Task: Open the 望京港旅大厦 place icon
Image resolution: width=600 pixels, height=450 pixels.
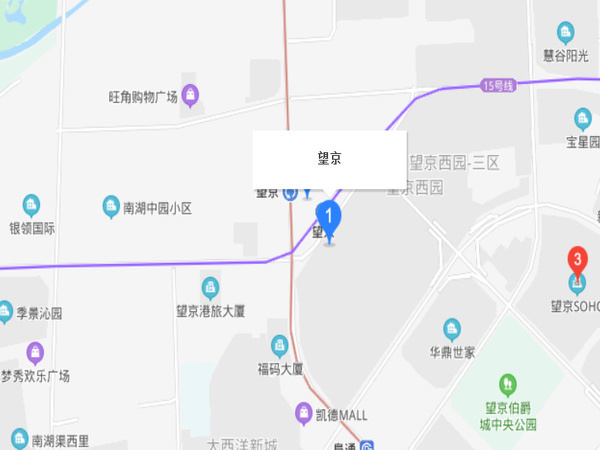Action: [x=210, y=288]
